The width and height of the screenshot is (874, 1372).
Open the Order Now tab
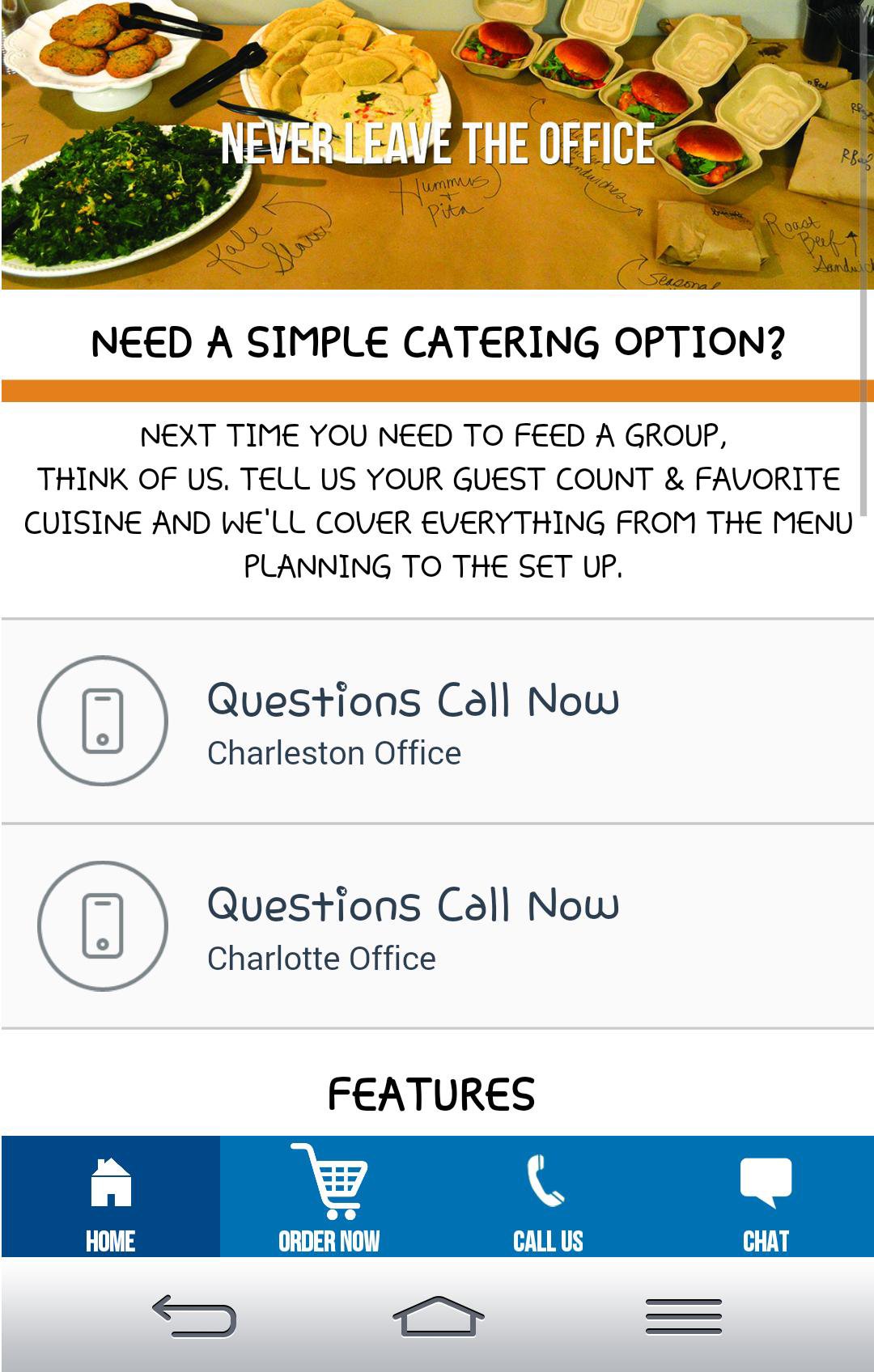coord(329,1197)
